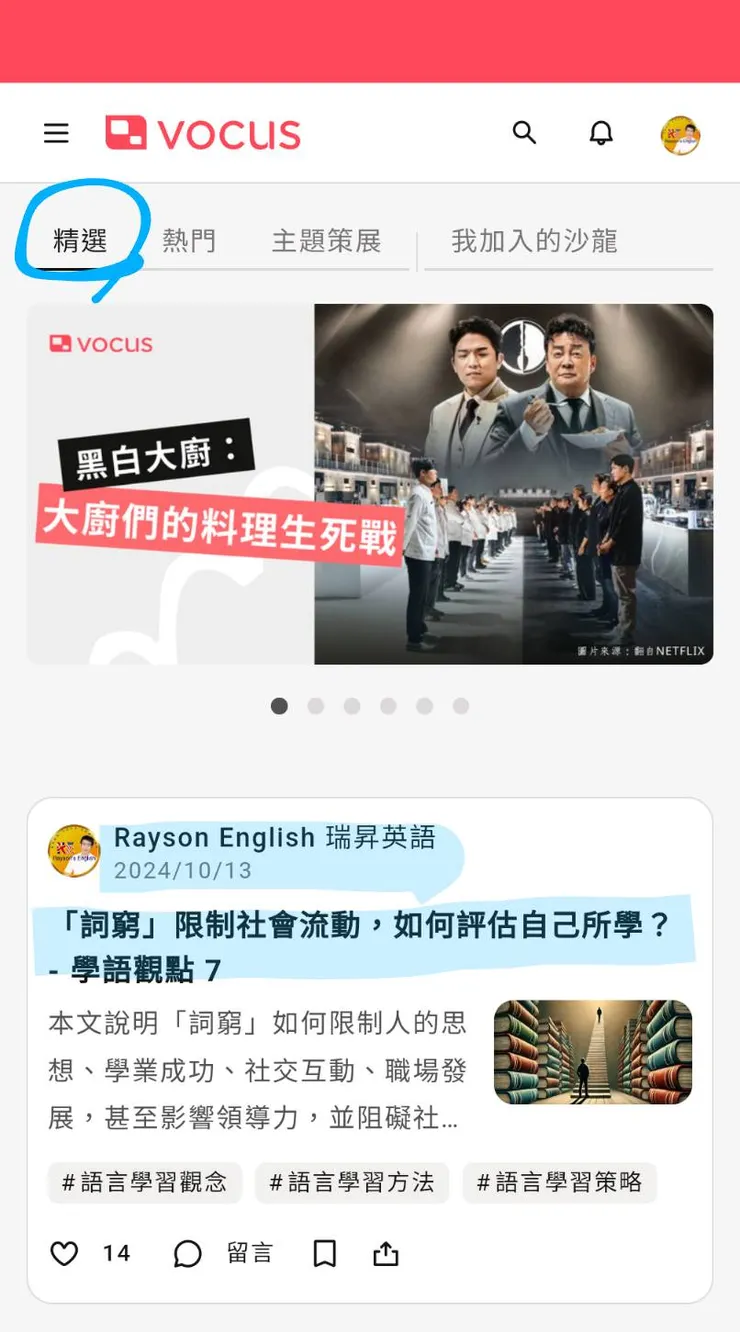Click the Vocus logo

(202, 132)
